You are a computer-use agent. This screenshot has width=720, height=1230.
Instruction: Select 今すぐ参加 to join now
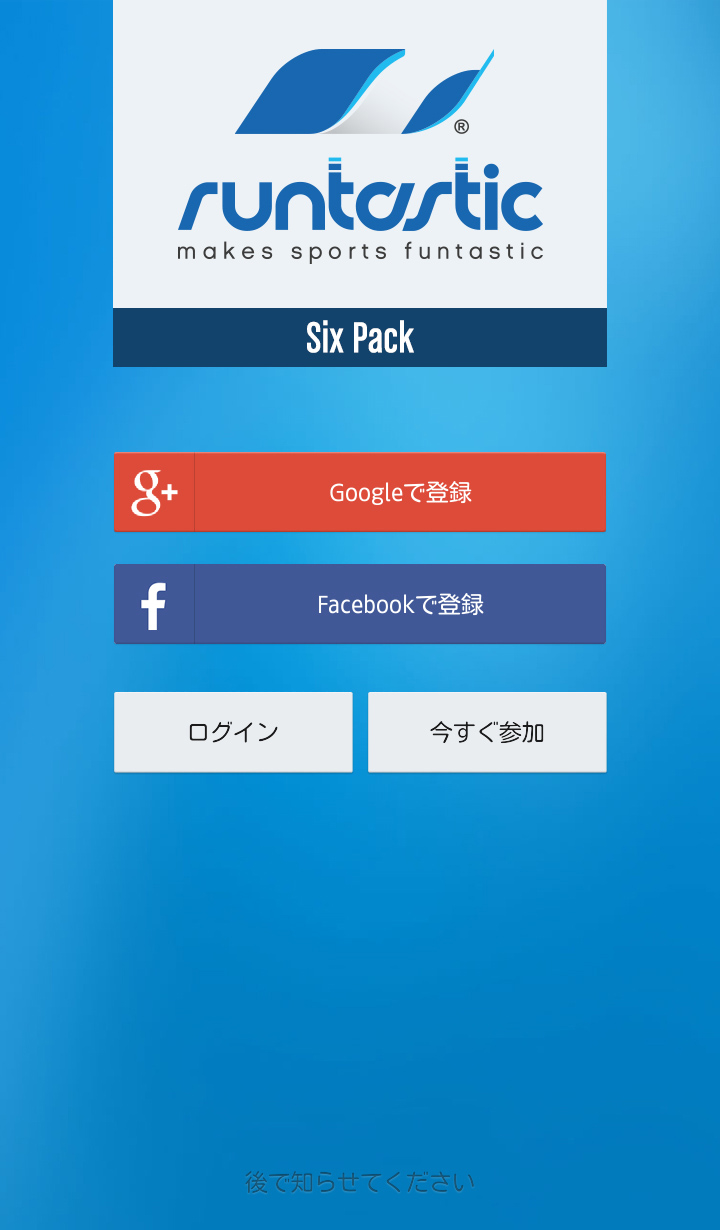tap(487, 732)
